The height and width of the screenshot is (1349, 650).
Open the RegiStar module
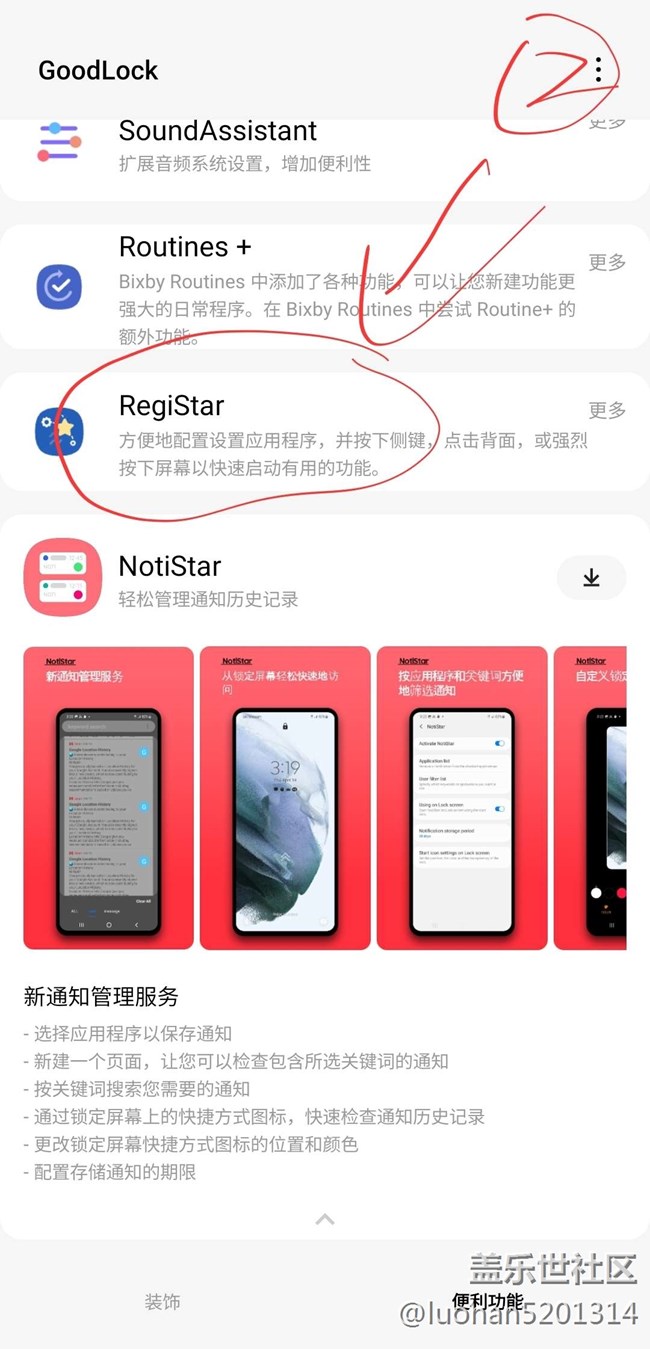pyautogui.click(x=172, y=406)
